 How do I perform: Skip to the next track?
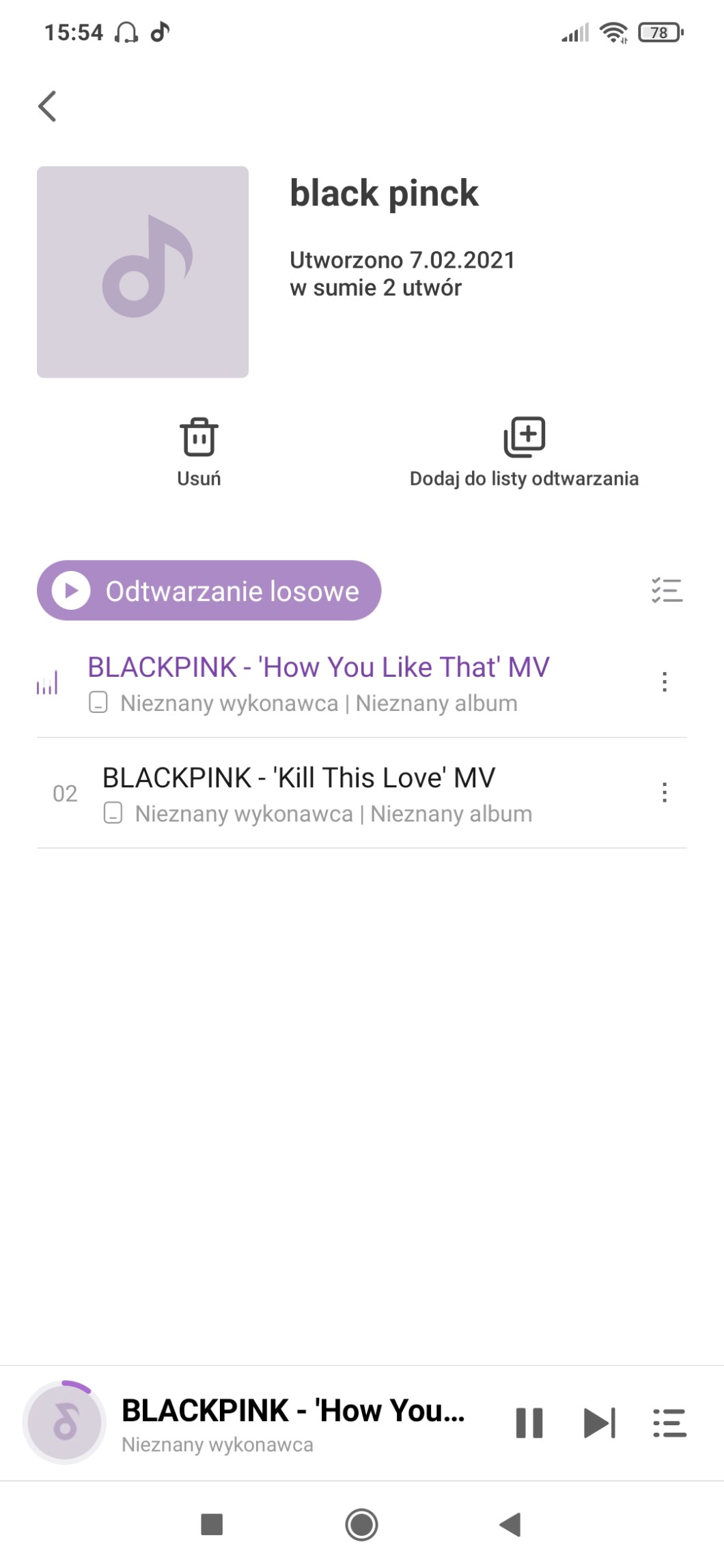coord(600,1423)
